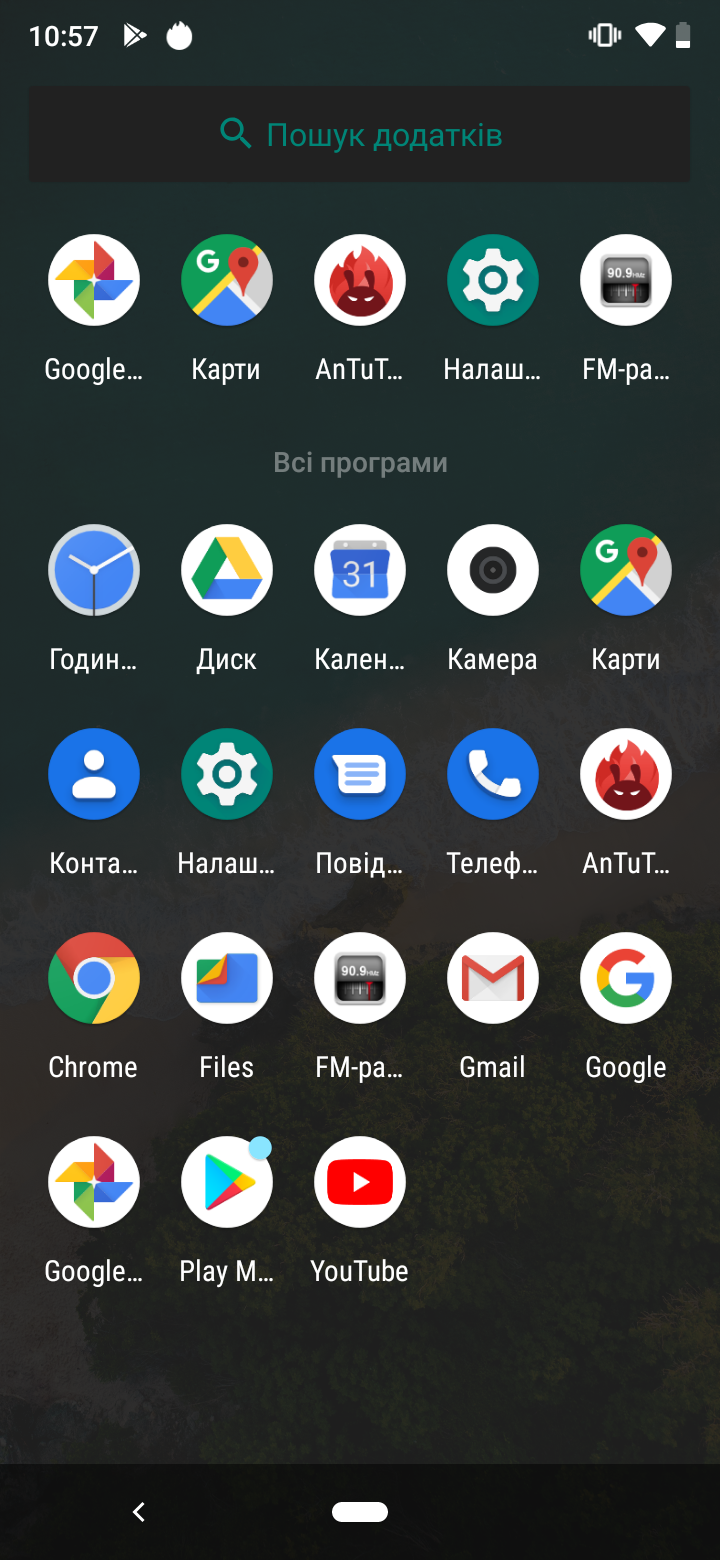
Task: Launch YouTube
Action: [x=360, y=1182]
